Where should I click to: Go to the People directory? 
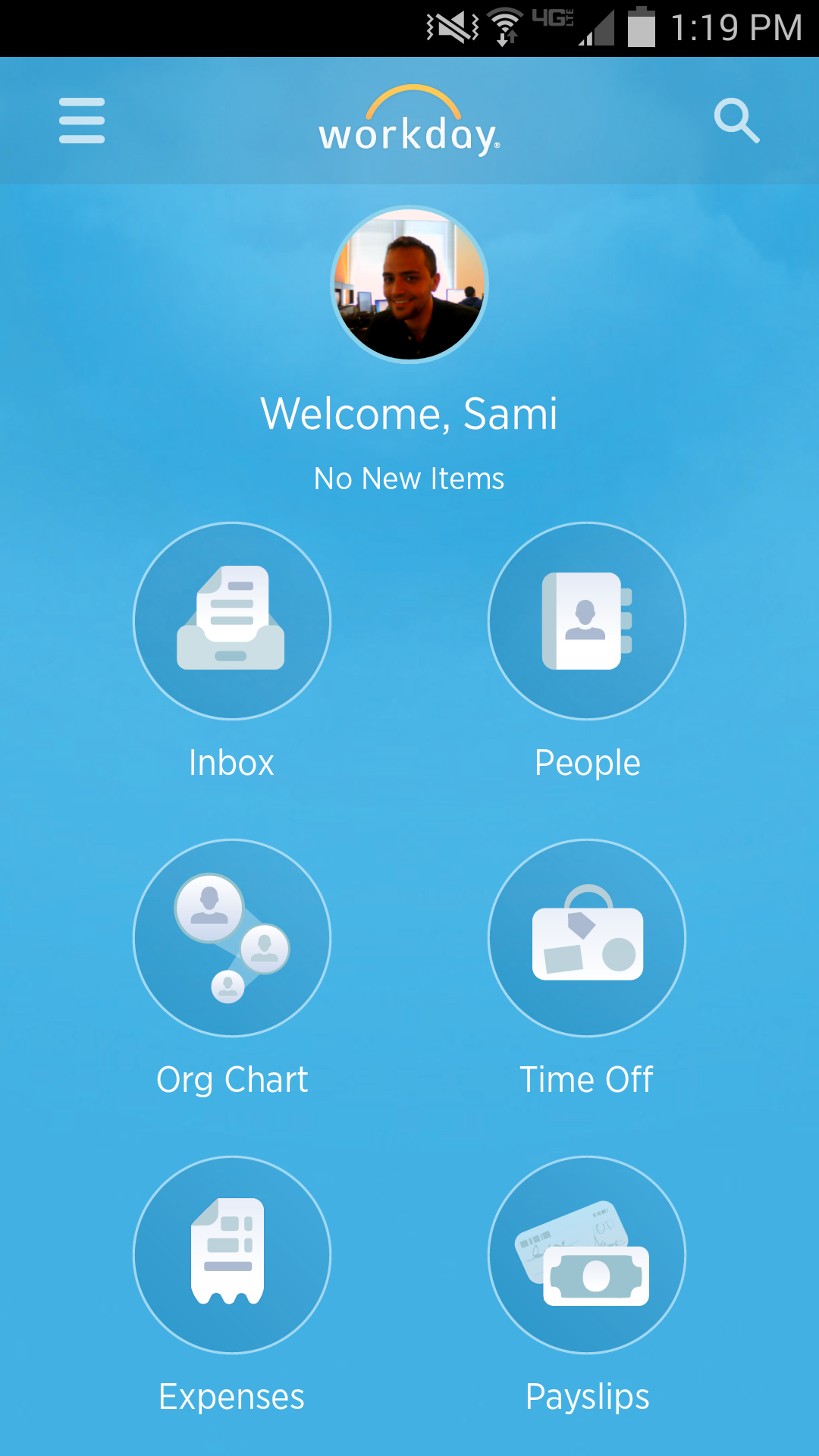(x=587, y=621)
